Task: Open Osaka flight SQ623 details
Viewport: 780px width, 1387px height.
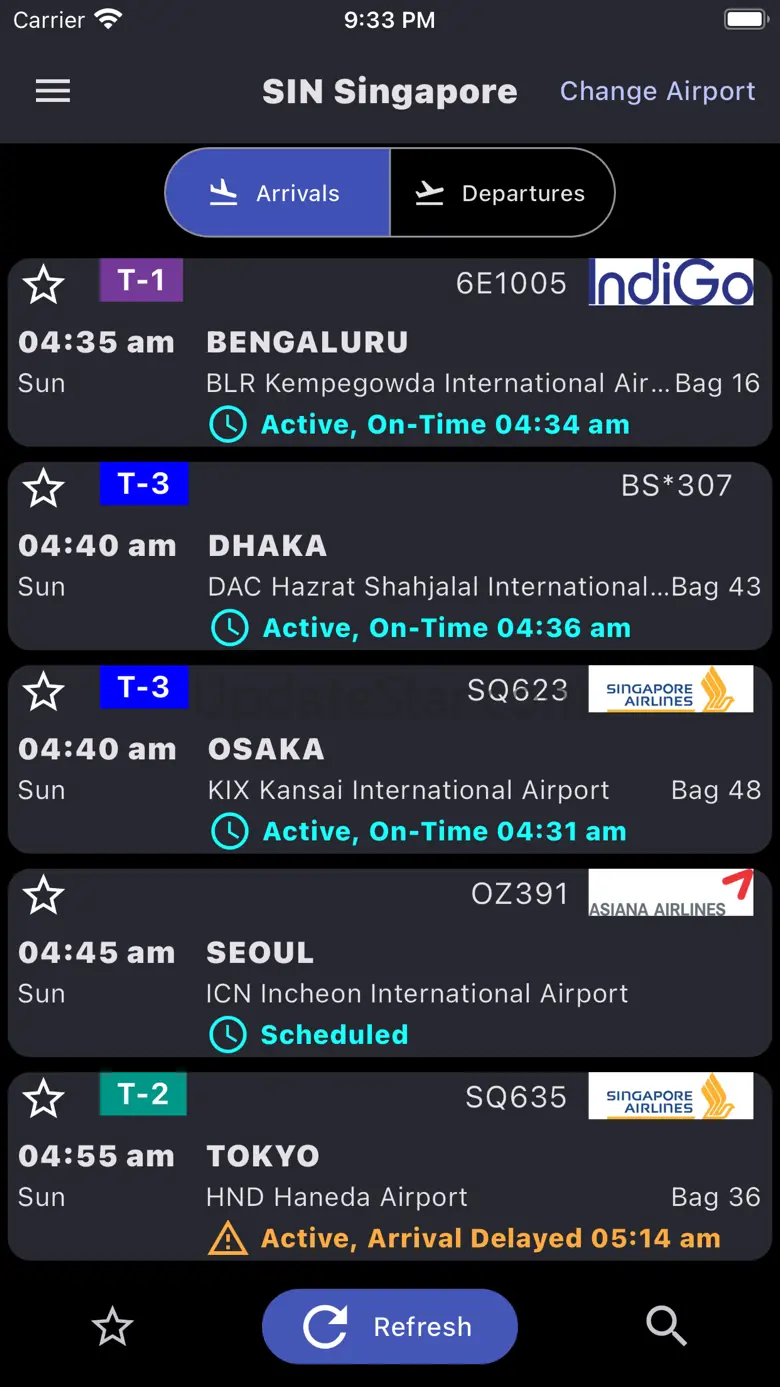Action: click(x=390, y=759)
